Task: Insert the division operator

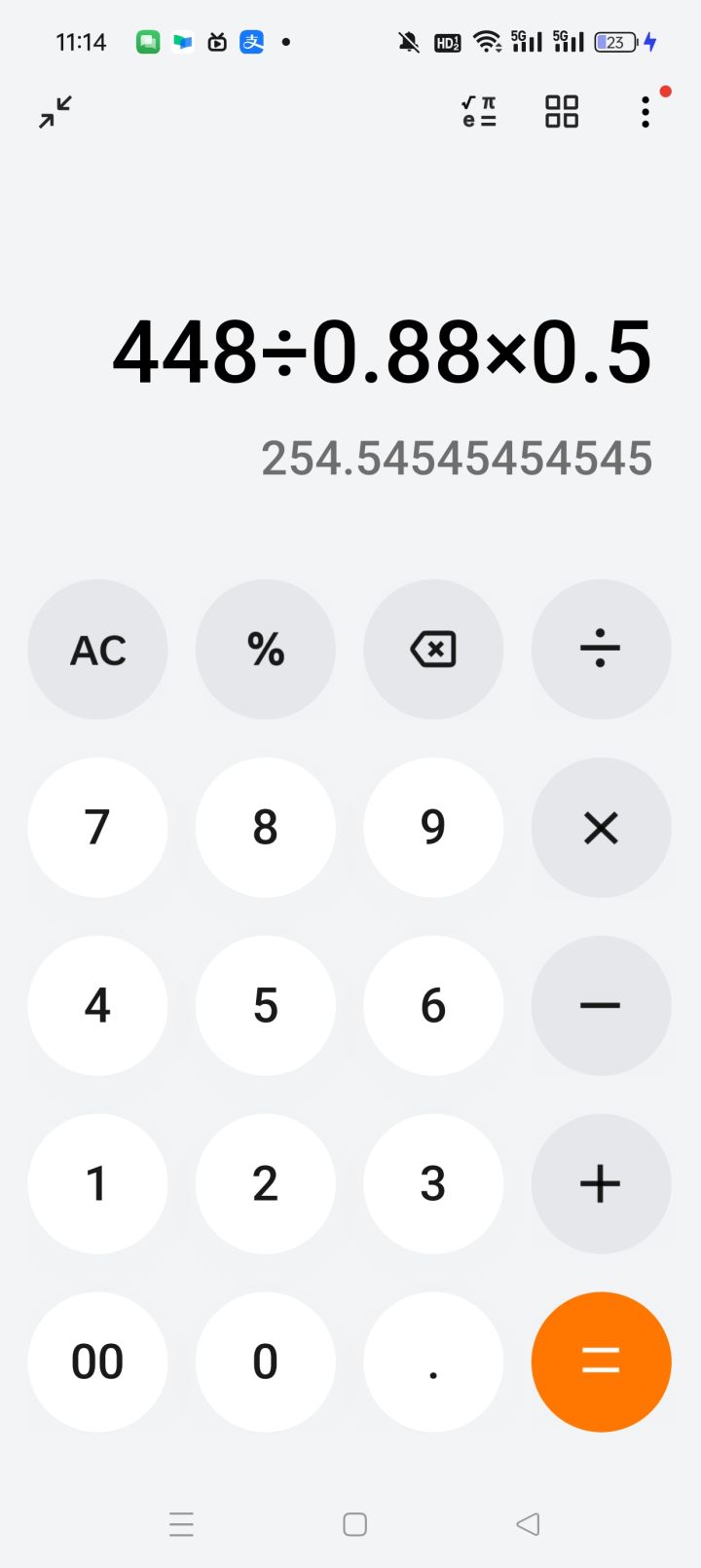Action: (x=601, y=650)
